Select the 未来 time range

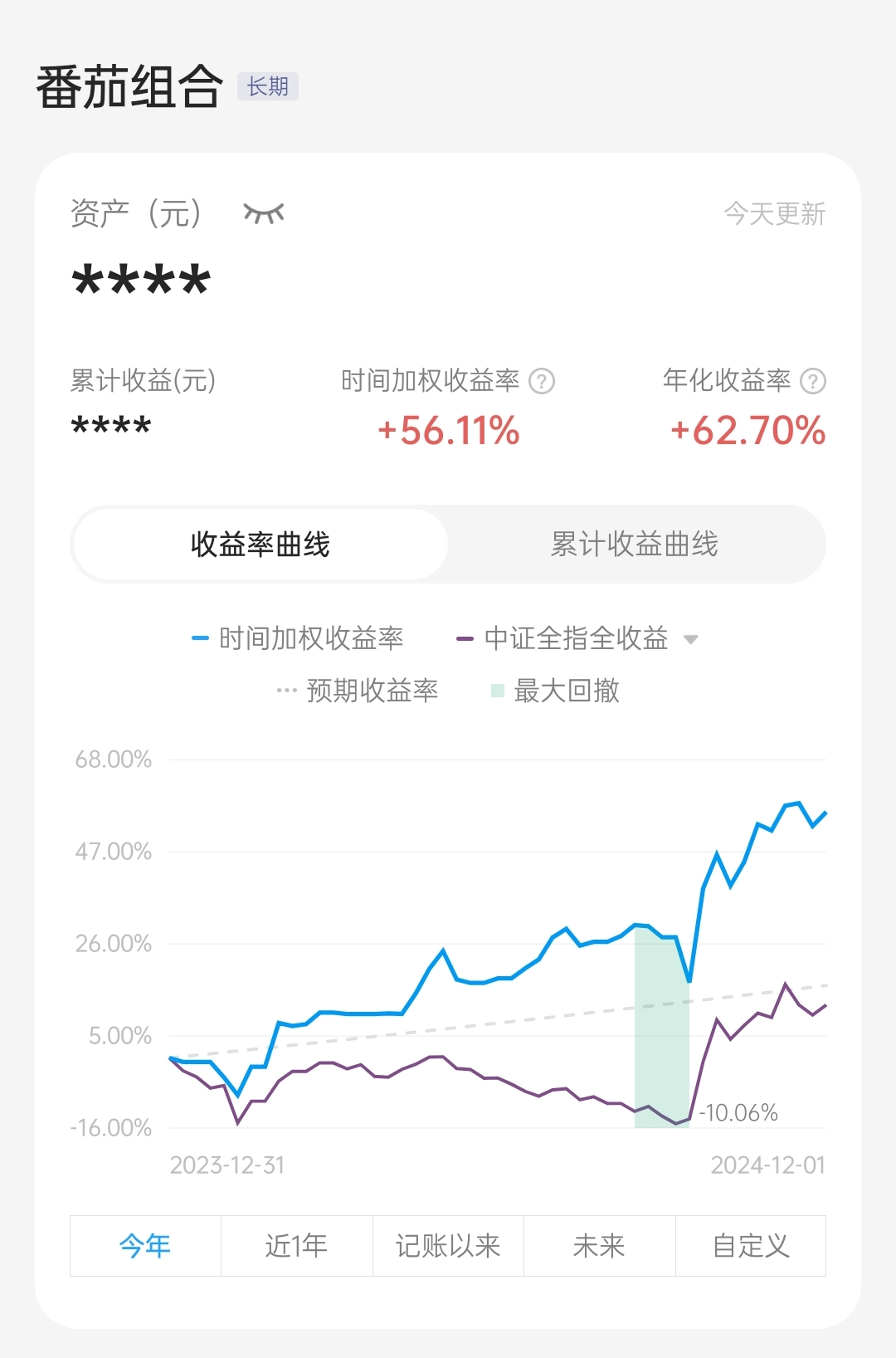(599, 1245)
